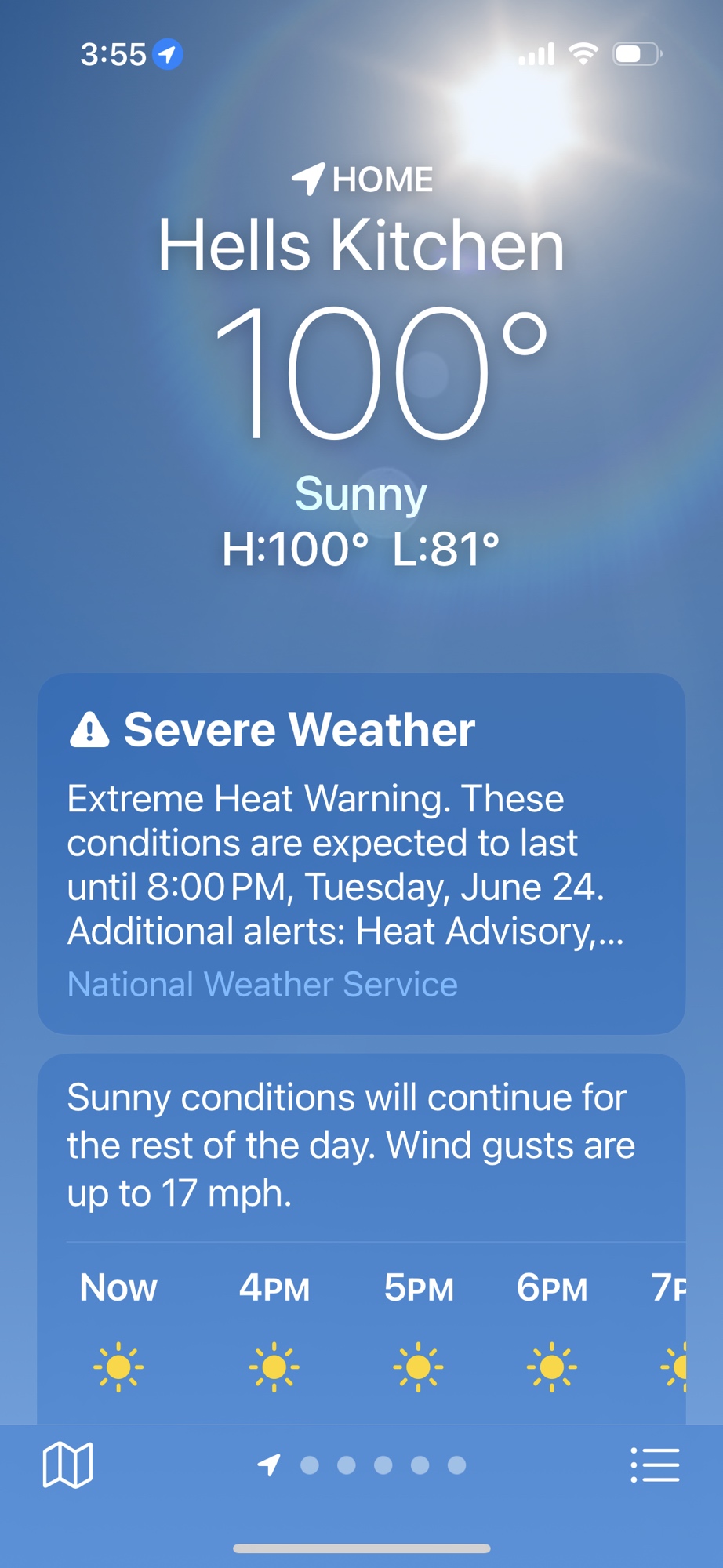Open the National Weather Service link

pos(262,985)
